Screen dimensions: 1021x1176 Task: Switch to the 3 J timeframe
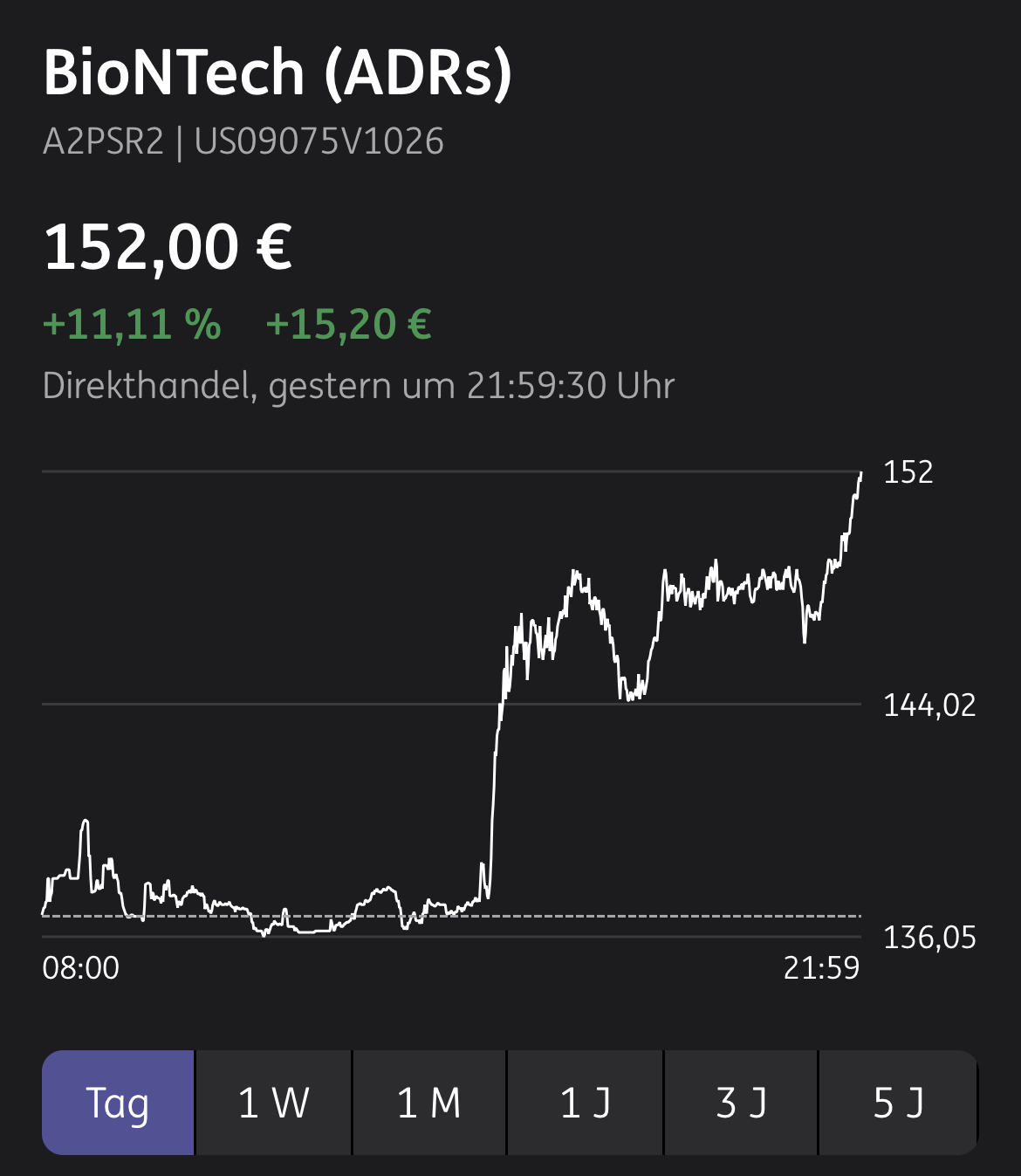[740, 1102]
